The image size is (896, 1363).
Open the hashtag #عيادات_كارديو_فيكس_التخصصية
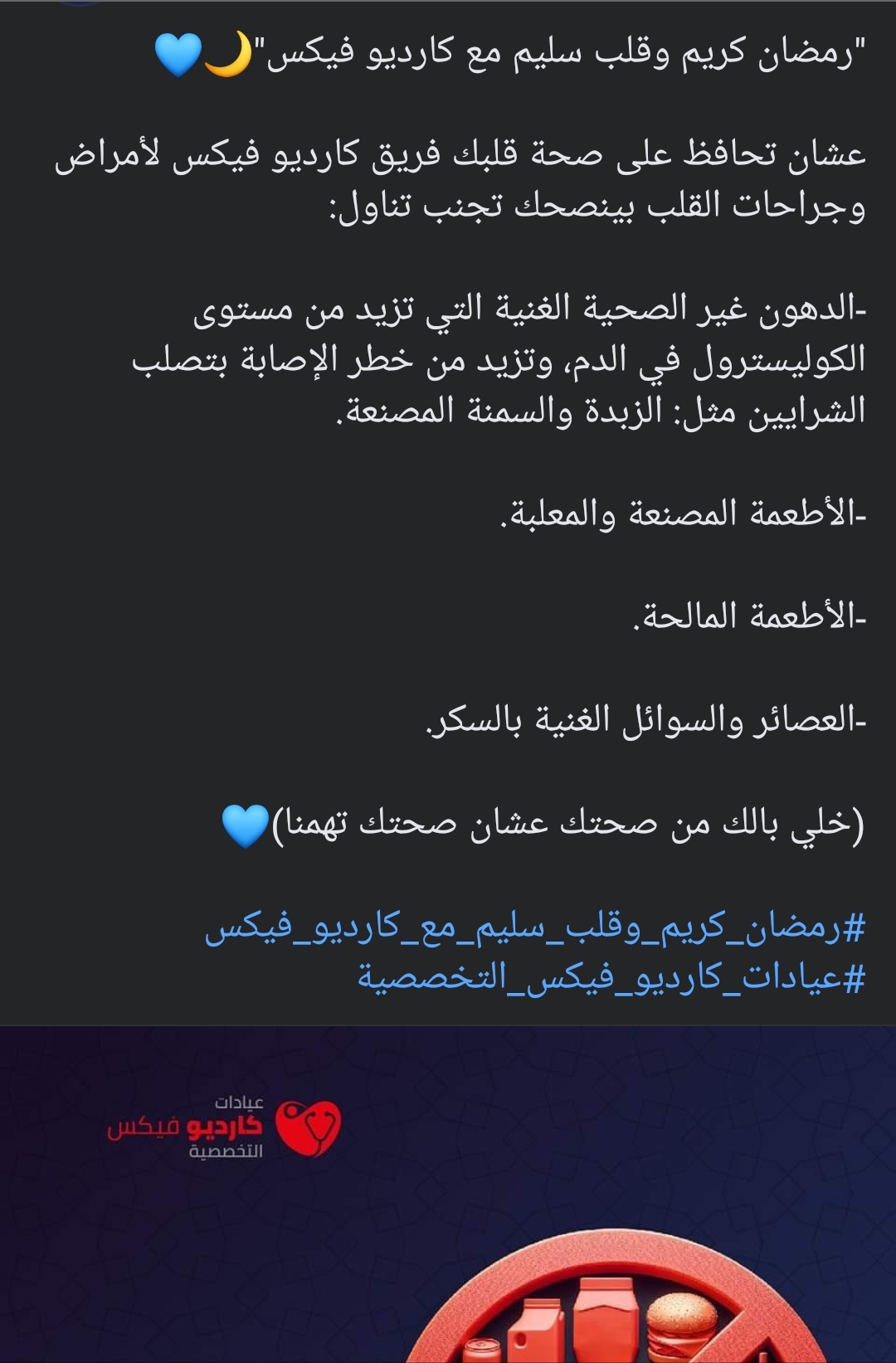coord(611,978)
